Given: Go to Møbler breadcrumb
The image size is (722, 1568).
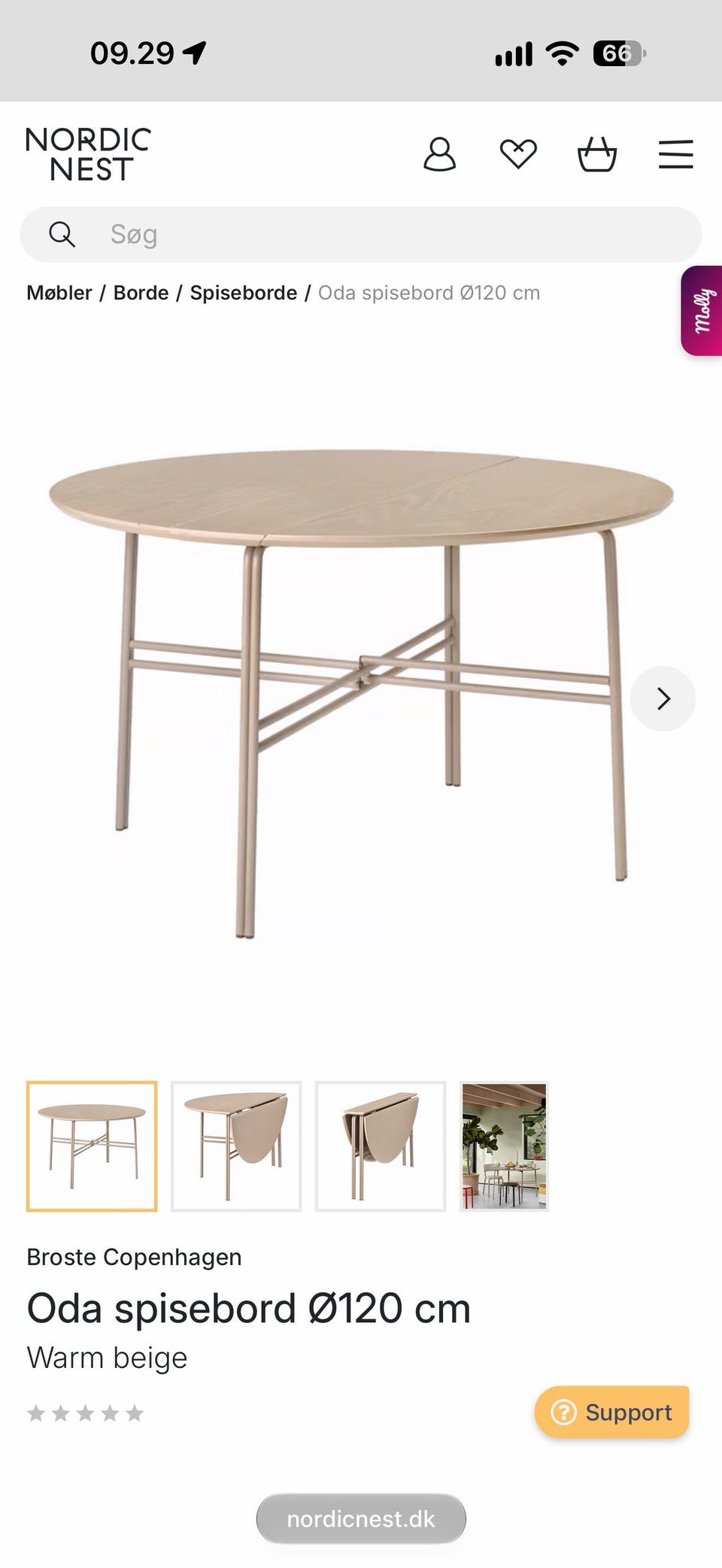Looking at the screenshot, I should 59,292.
